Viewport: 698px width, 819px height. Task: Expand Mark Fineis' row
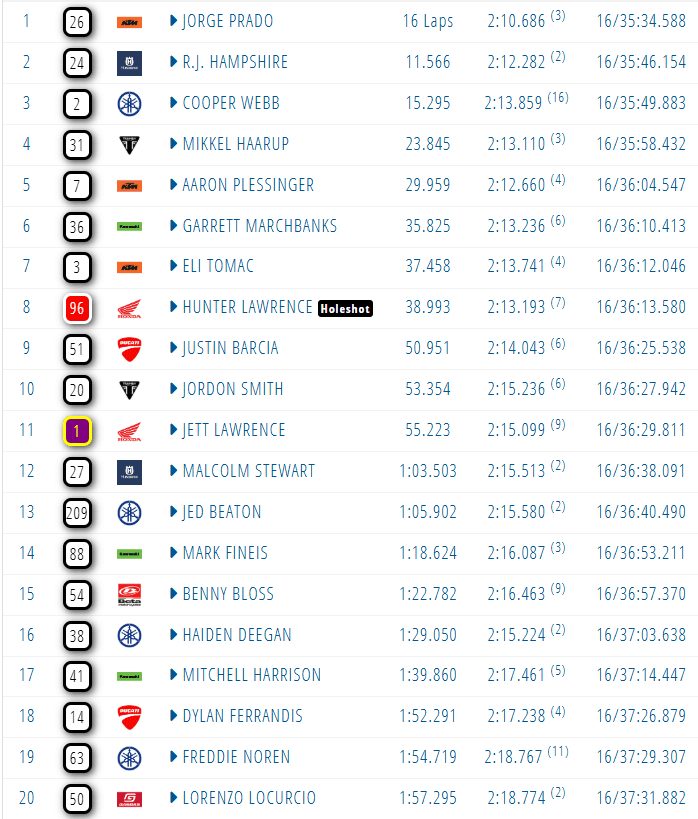(x=174, y=553)
